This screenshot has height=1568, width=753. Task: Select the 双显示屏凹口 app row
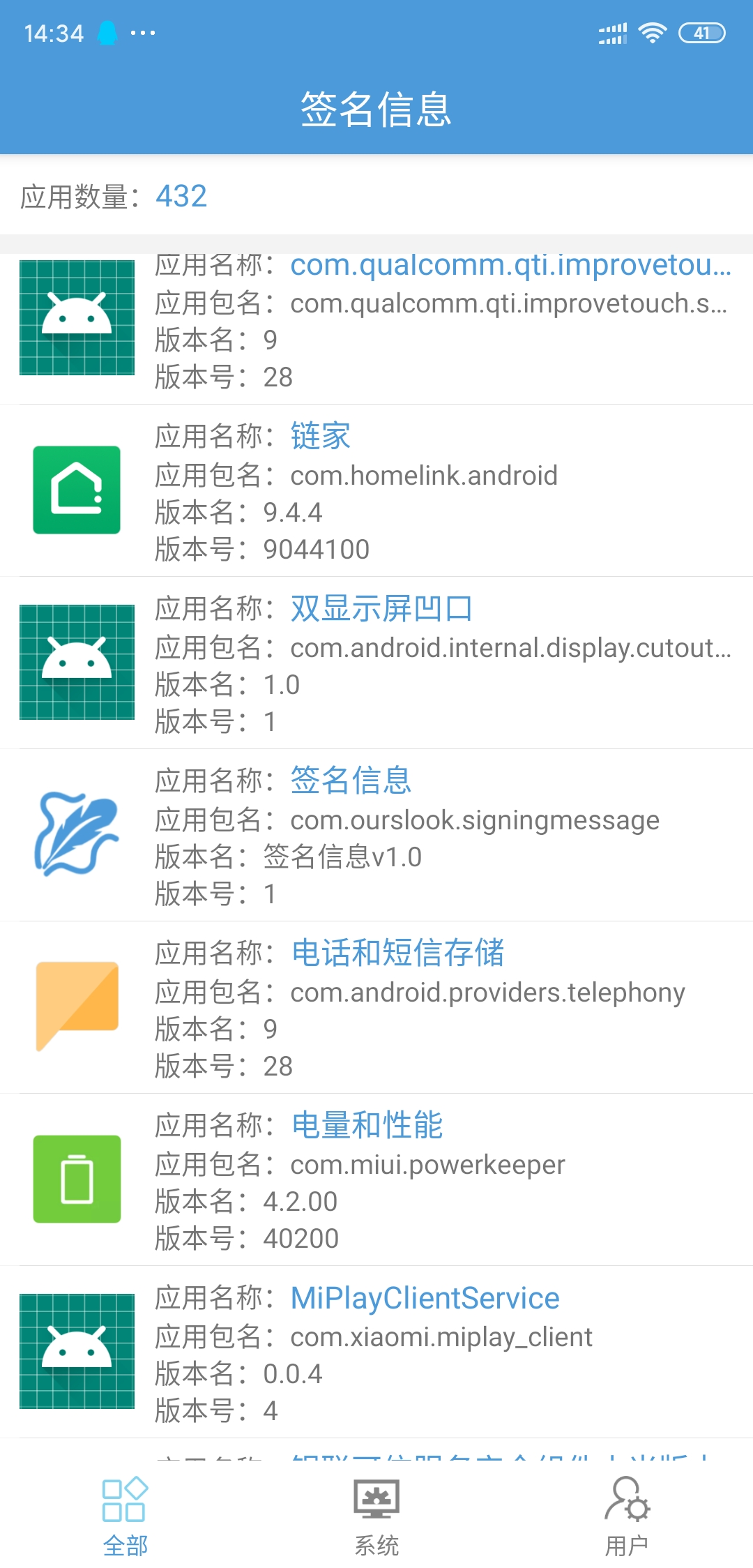pyautogui.click(x=376, y=663)
